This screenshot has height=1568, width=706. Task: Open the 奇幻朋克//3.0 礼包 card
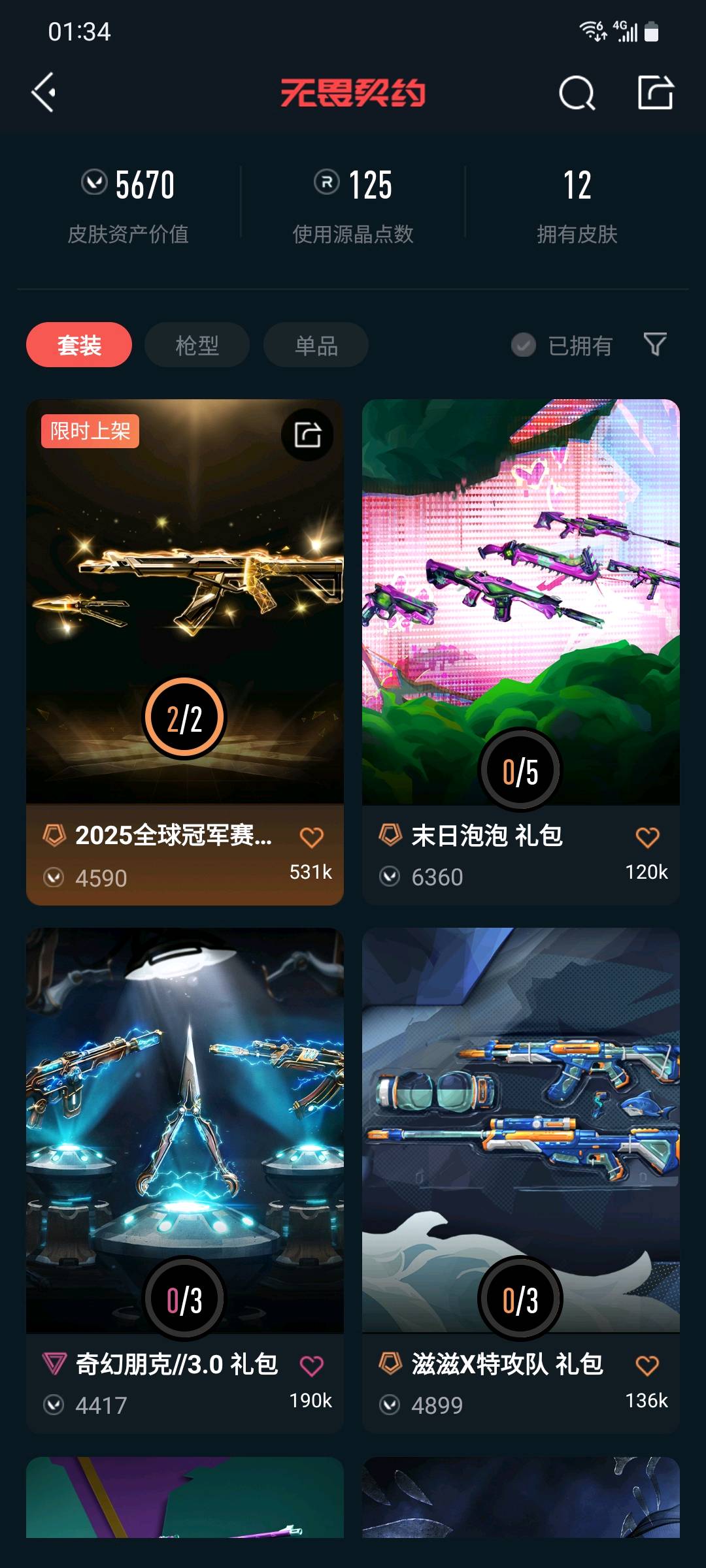[184, 1130]
